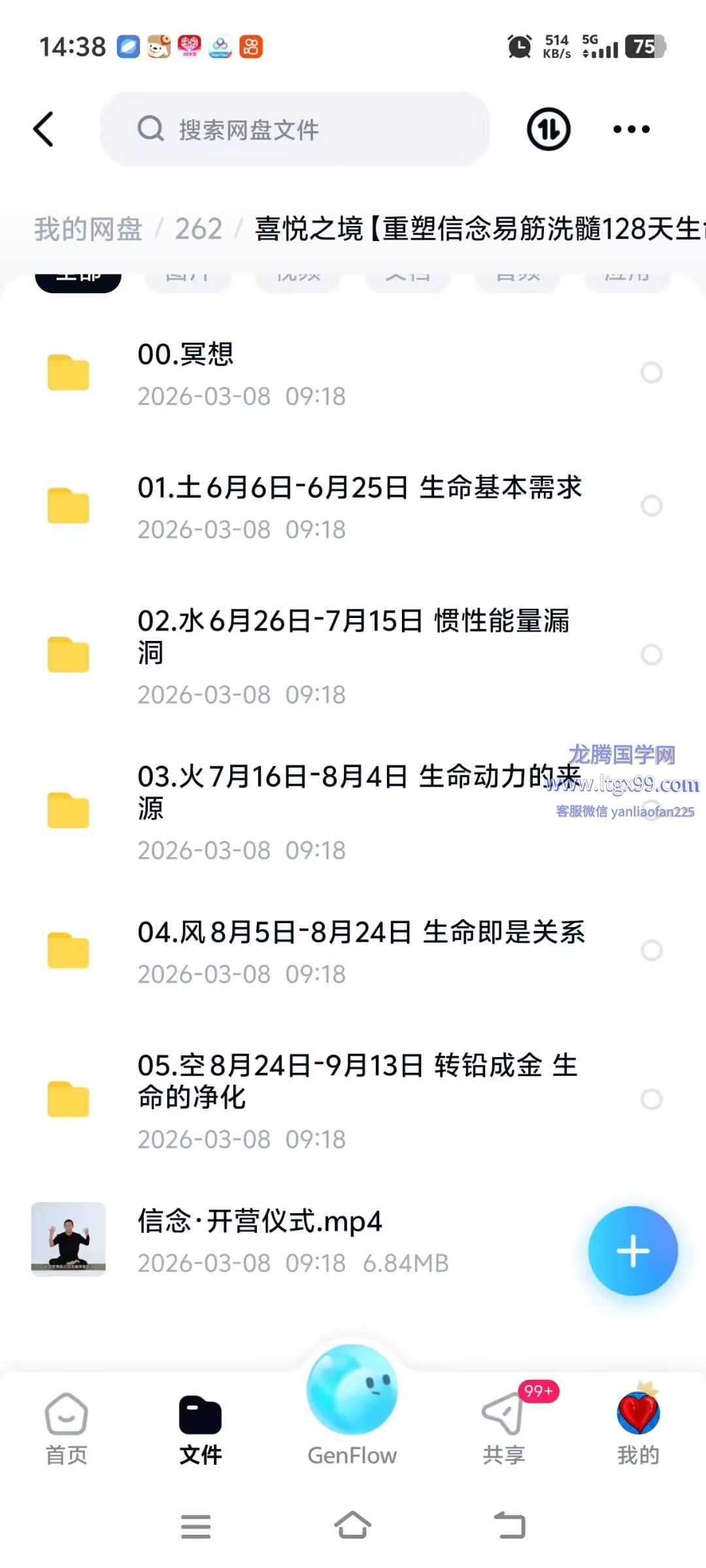Select the 04.风 folder checkbox
This screenshot has width=706, height=1568.
(651, 951)
